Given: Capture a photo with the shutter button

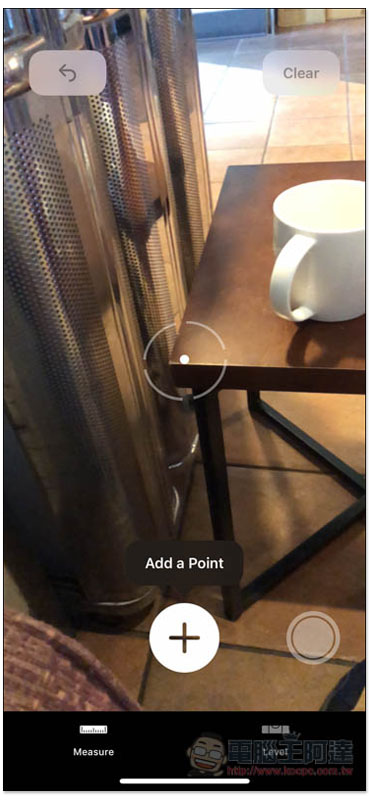Looking at the screenshot, I should pos(313,637).
